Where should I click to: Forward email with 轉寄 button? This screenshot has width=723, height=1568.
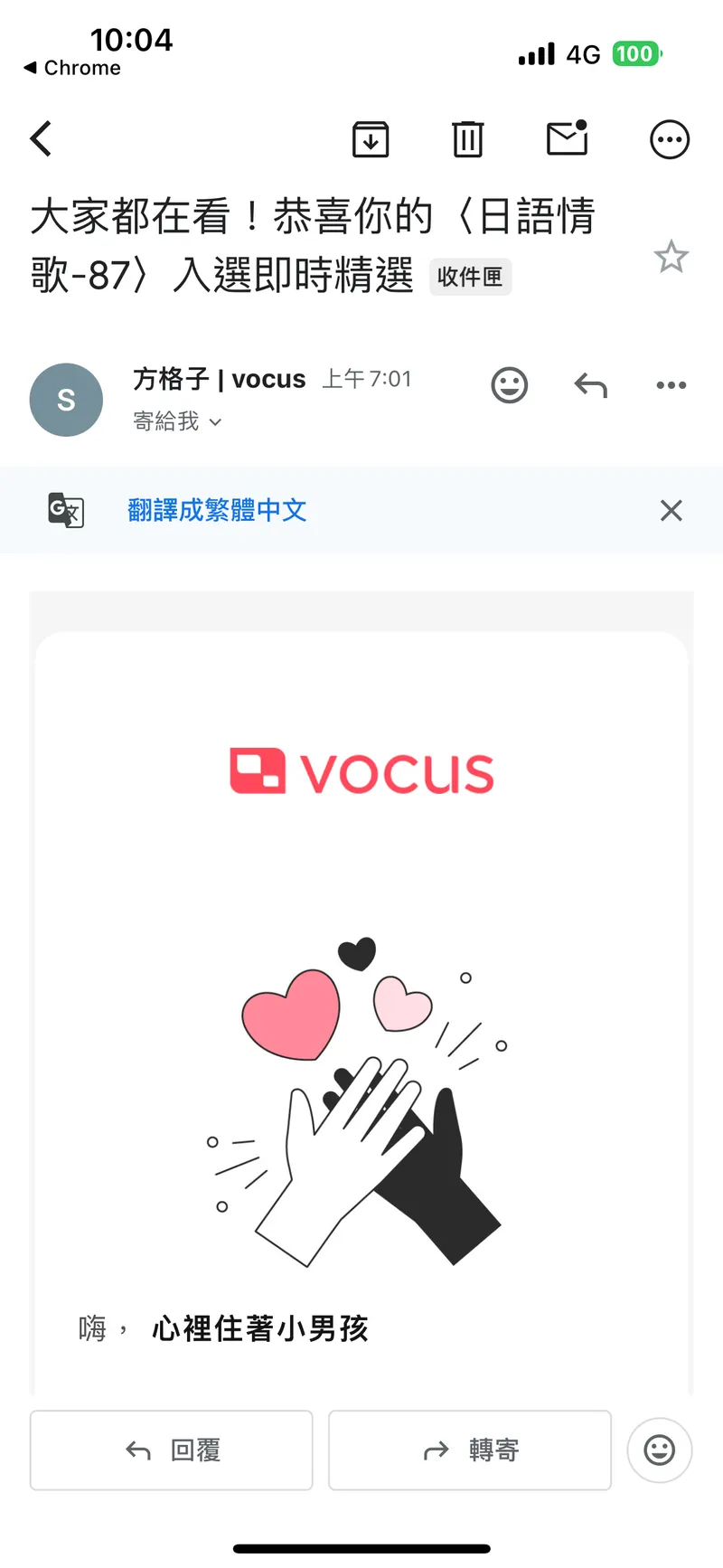pyautogui.click(x=470, y=1450)
